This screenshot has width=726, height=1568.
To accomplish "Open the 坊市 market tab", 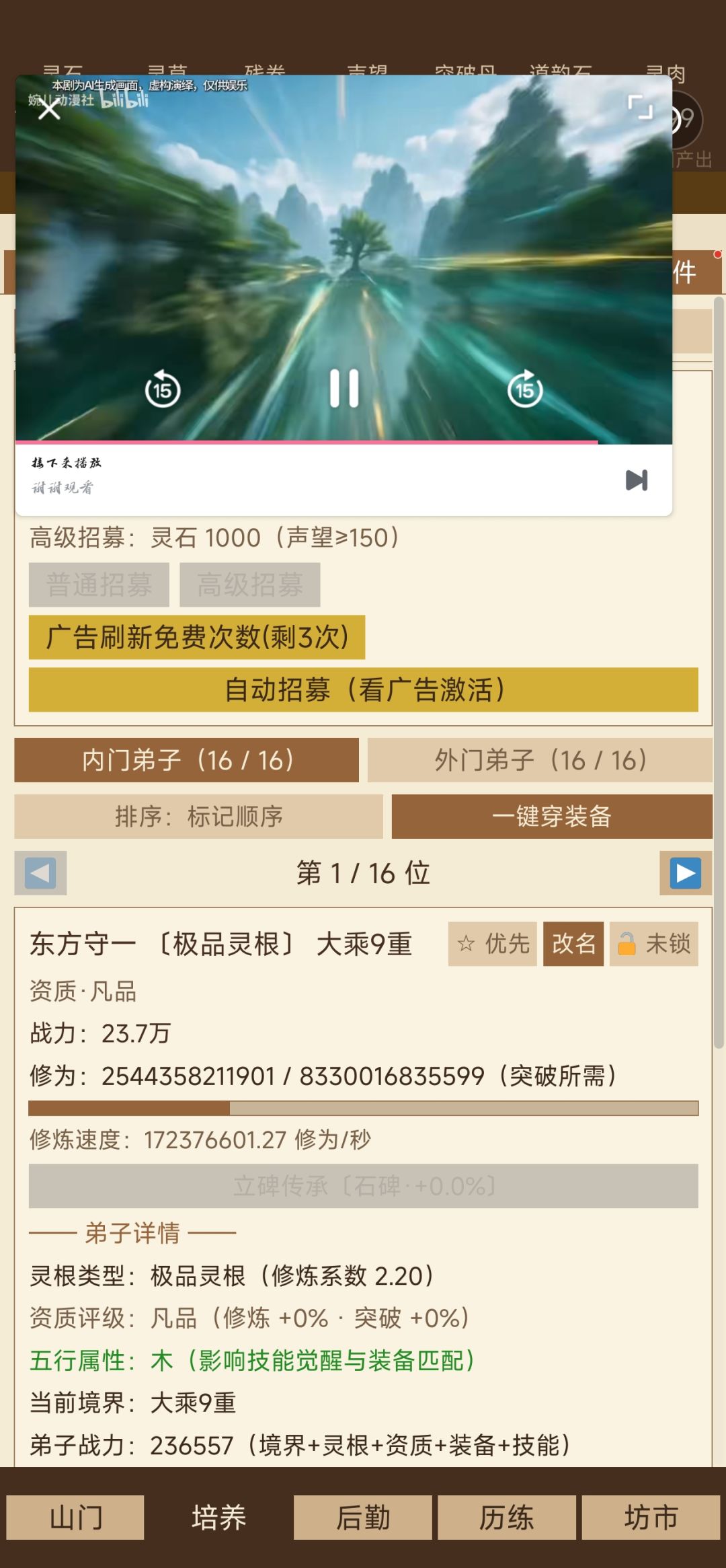I will pos(651,1518).
